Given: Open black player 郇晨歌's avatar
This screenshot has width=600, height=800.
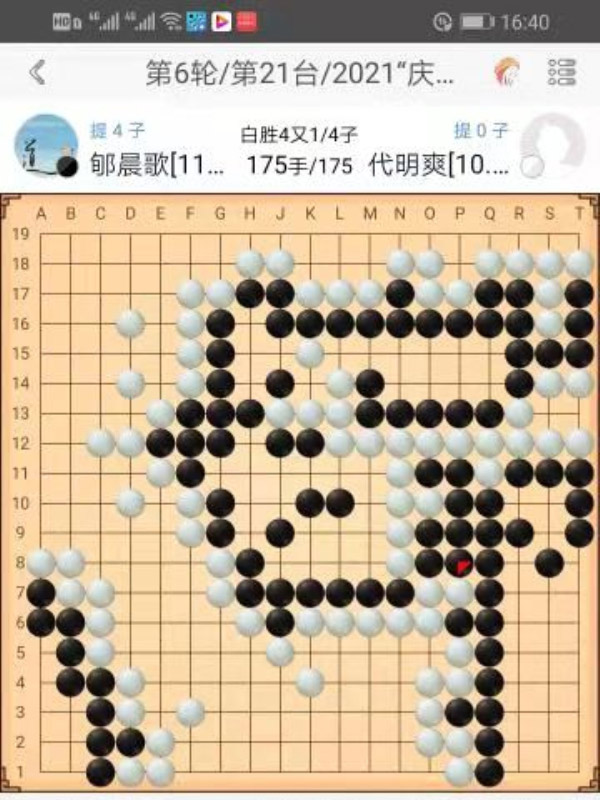Looking at the screenshot, I should click(x=46, y=143).
